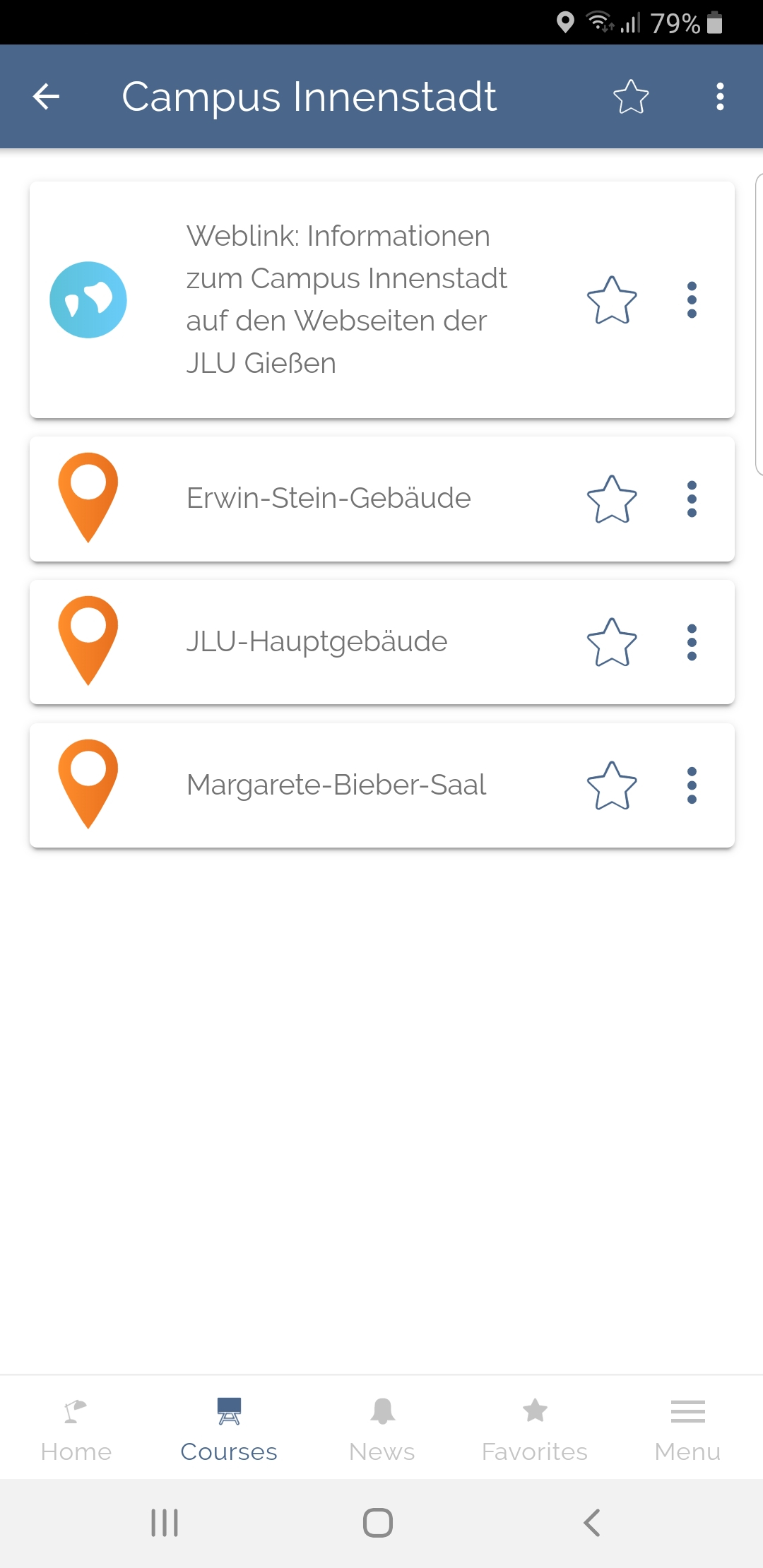
Task: Show options for Erwin-Stein-Gebäude
Action: point(692,499)
